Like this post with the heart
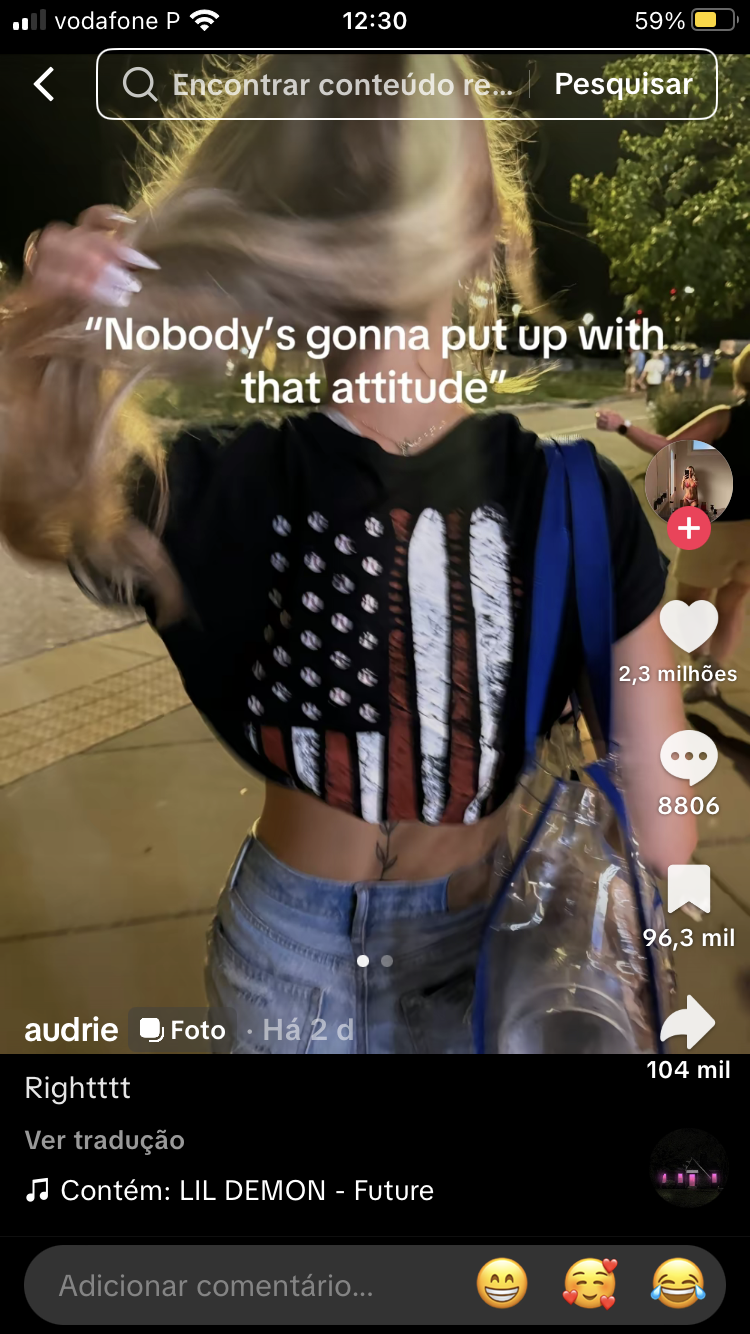Image resolution: width=750 pixels, height=1334 pixels. 689,628
